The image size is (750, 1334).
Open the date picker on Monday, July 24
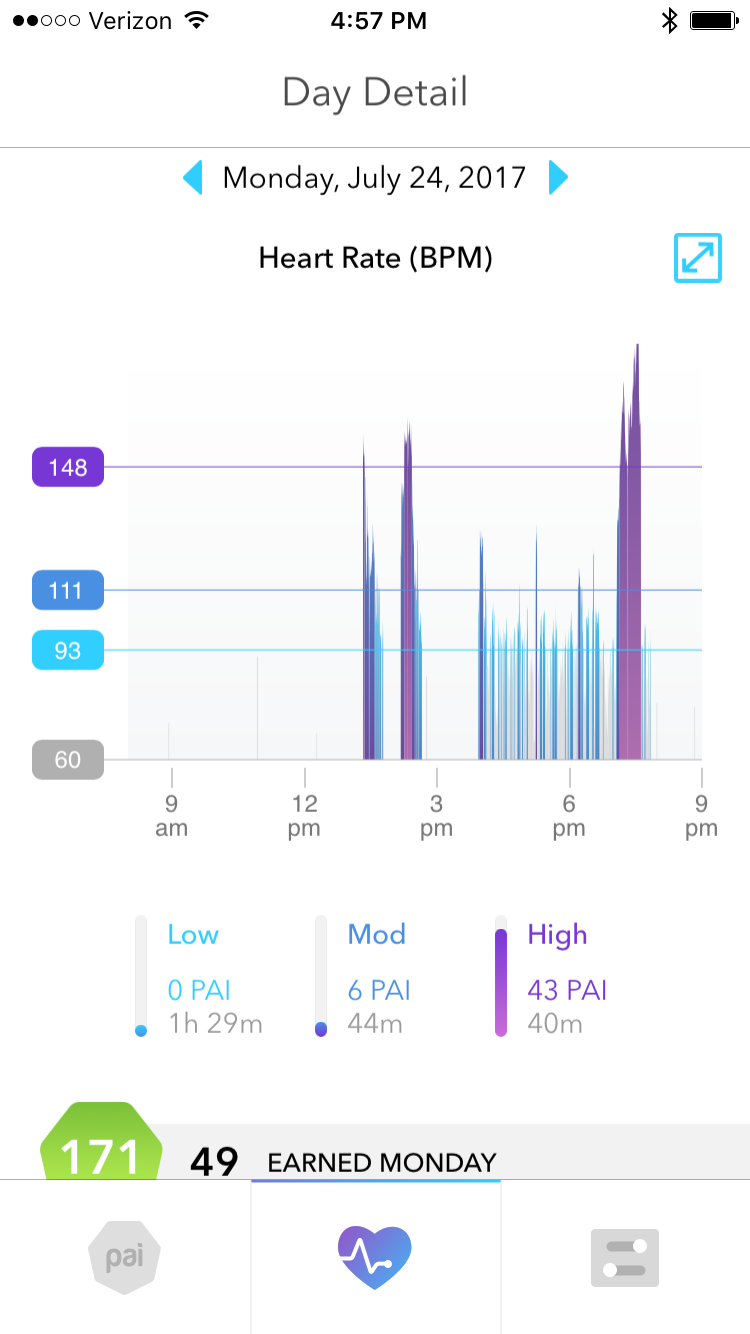pos(375,177)
